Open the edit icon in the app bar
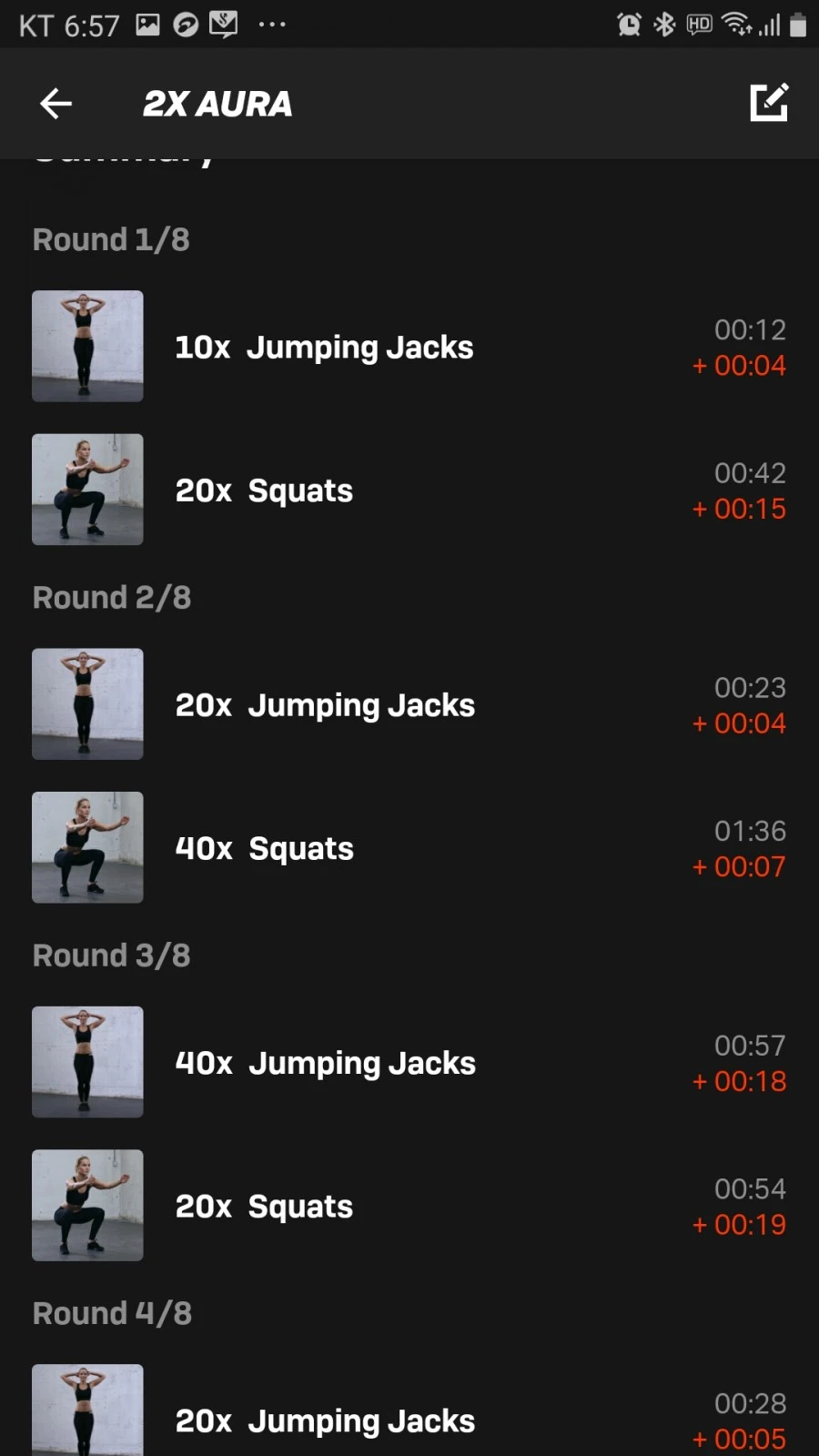The height and width of the screenshot is (1456, 819). point(768,103)
